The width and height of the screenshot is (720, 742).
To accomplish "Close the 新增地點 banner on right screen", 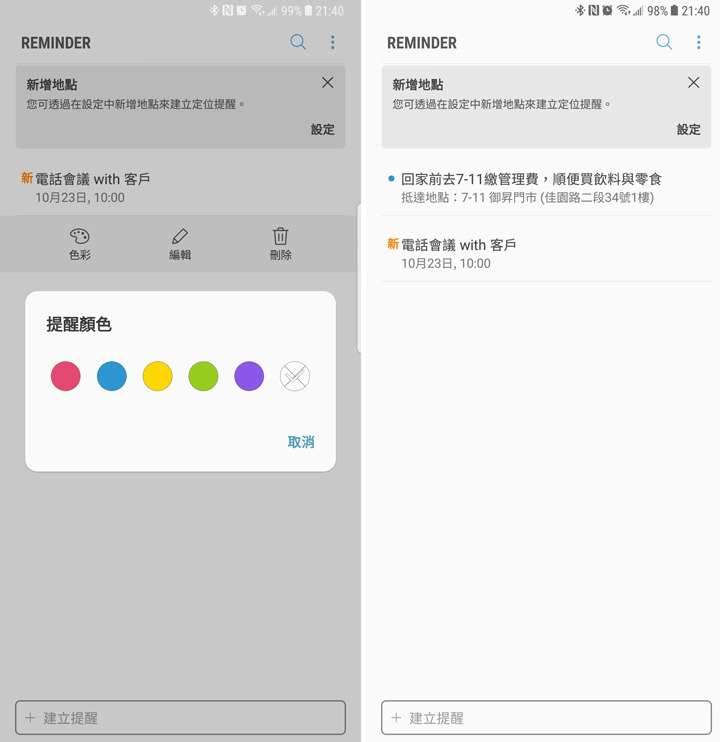I will tap(693, 83).
